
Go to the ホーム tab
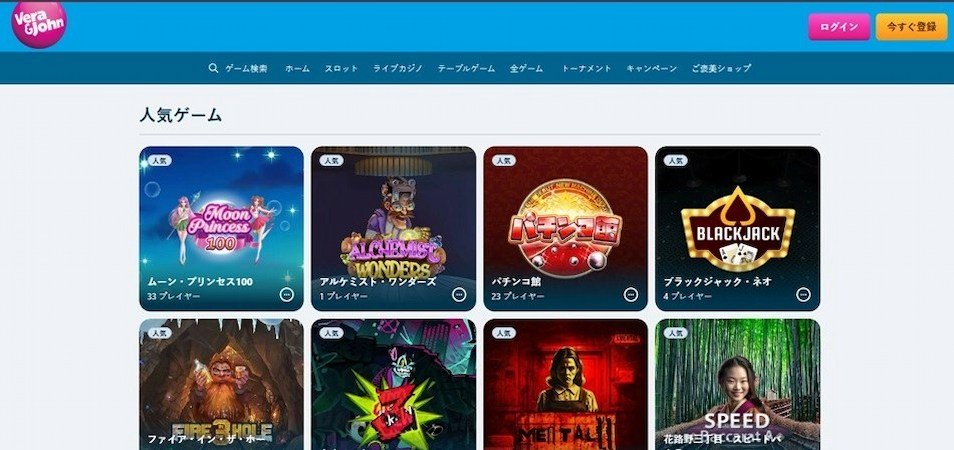point(297,68)
